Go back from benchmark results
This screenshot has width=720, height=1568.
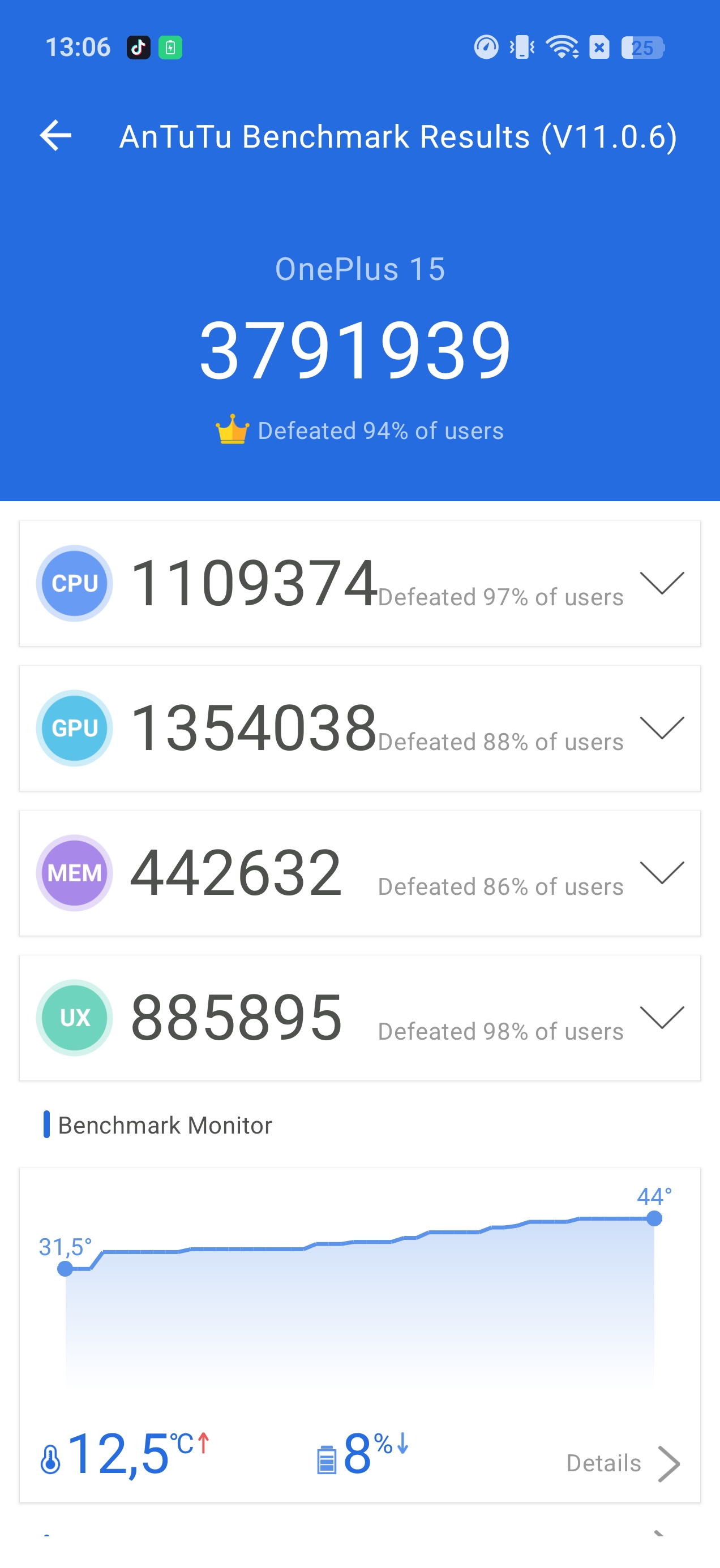55,135
